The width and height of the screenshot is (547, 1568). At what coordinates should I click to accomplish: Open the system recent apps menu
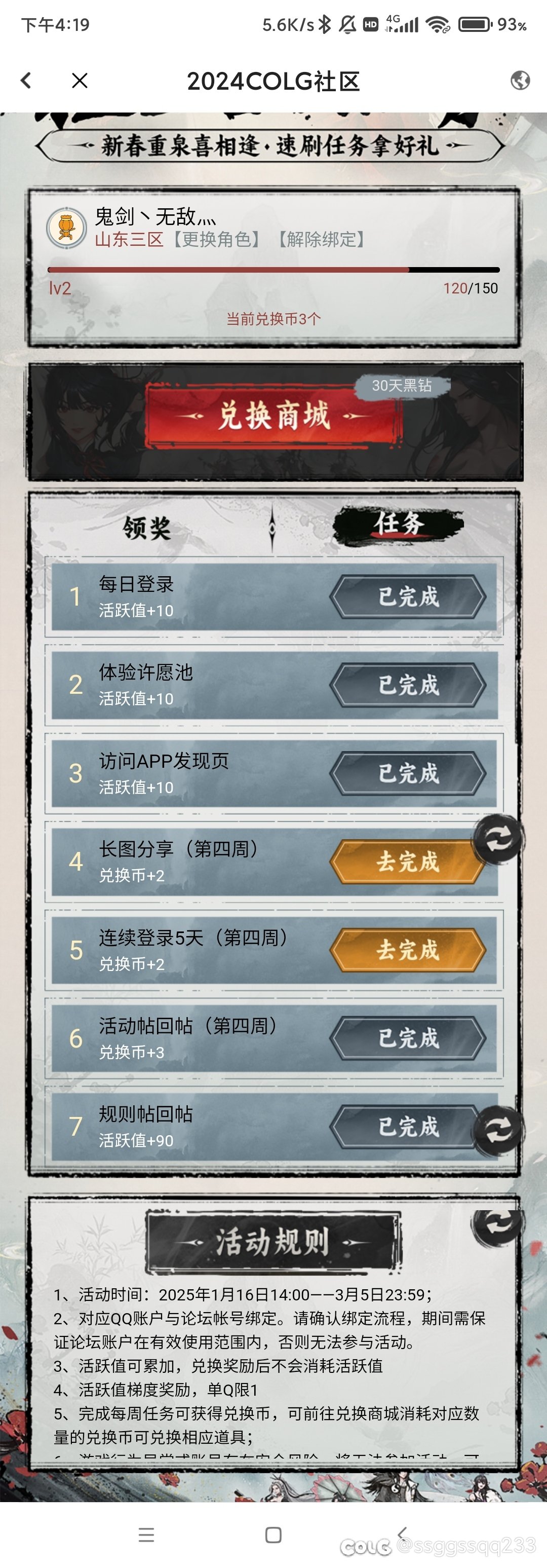[x=146, y=1535]
